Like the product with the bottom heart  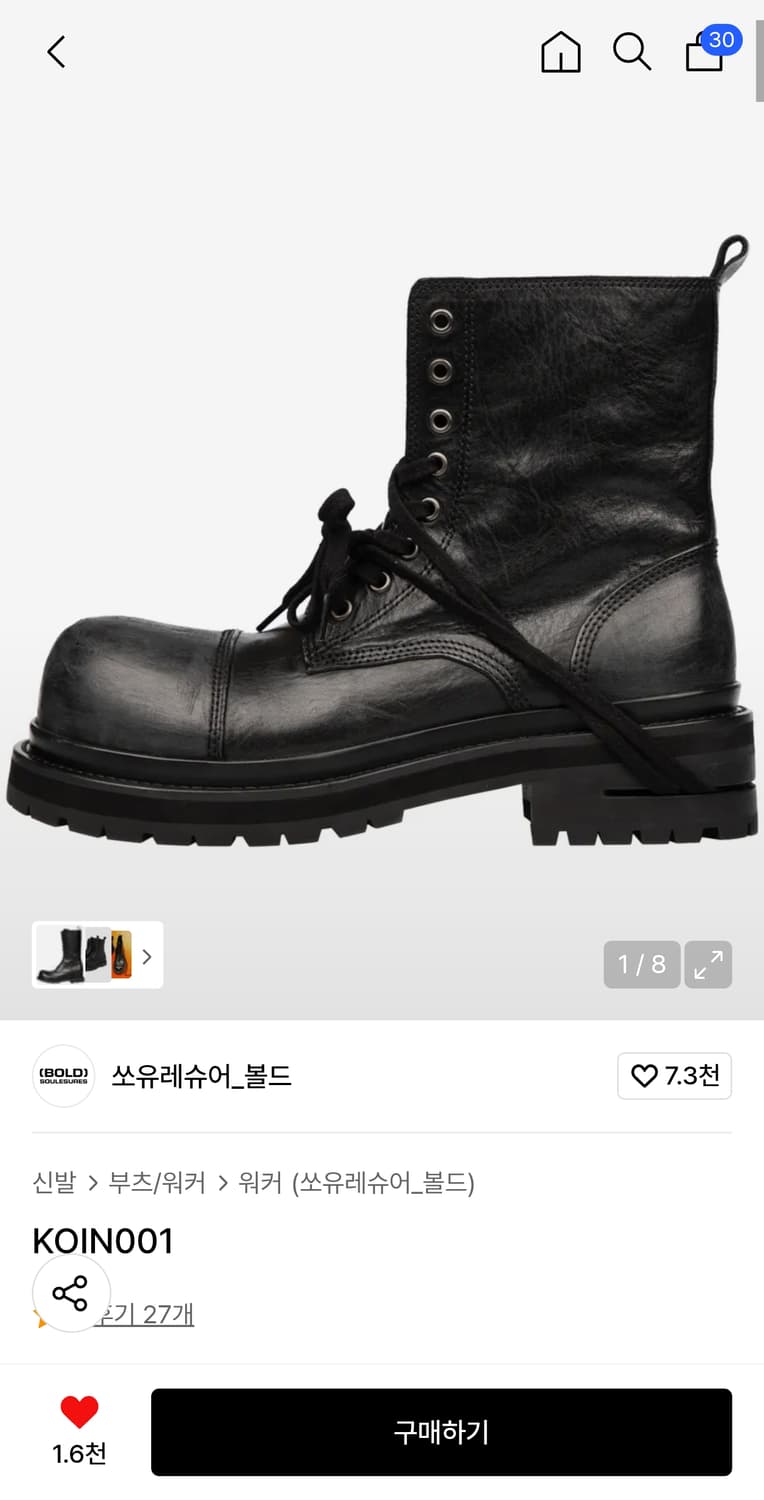click(78, 1413)
